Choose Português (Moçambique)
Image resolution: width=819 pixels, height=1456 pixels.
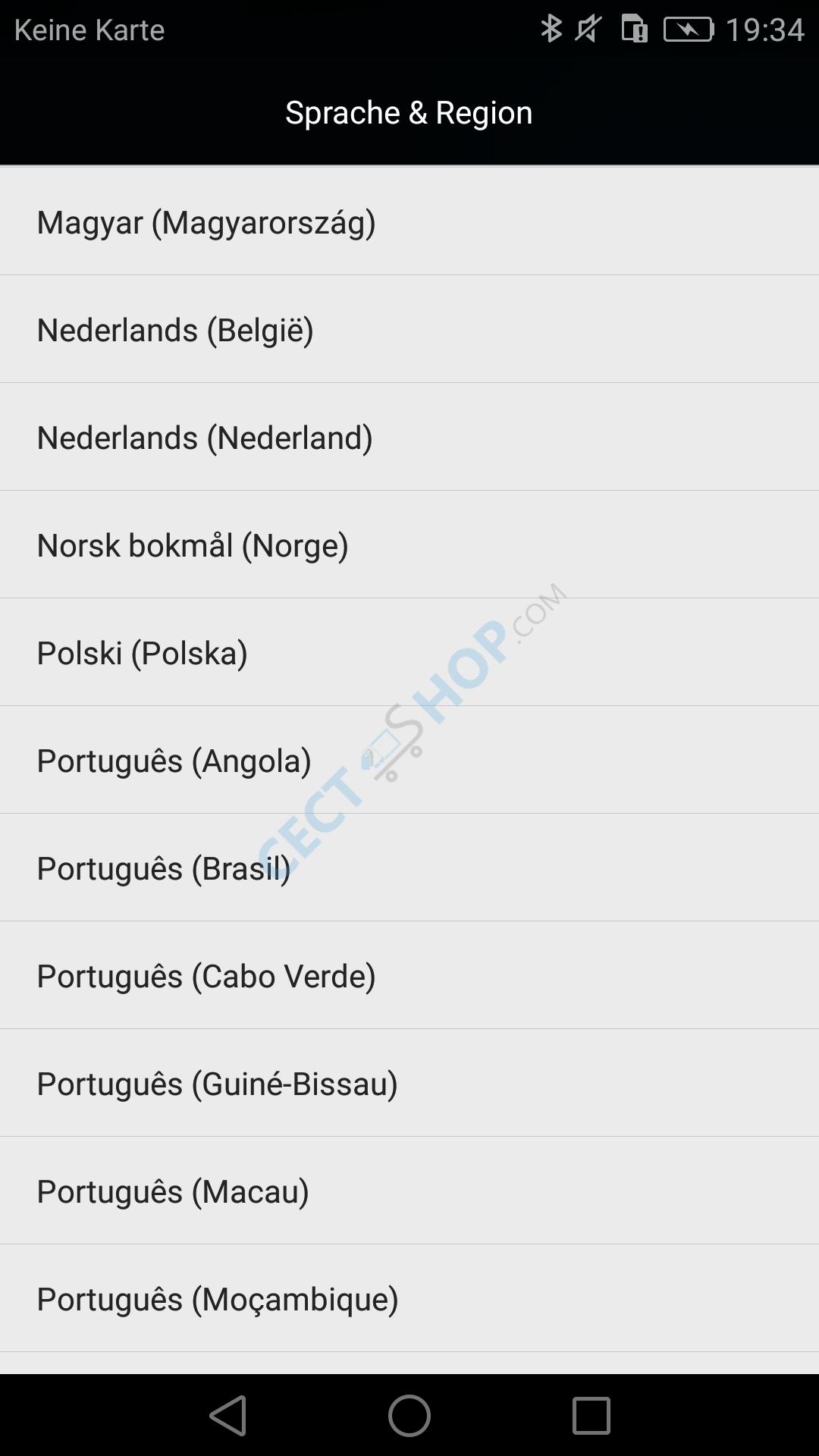[409, 1298]
